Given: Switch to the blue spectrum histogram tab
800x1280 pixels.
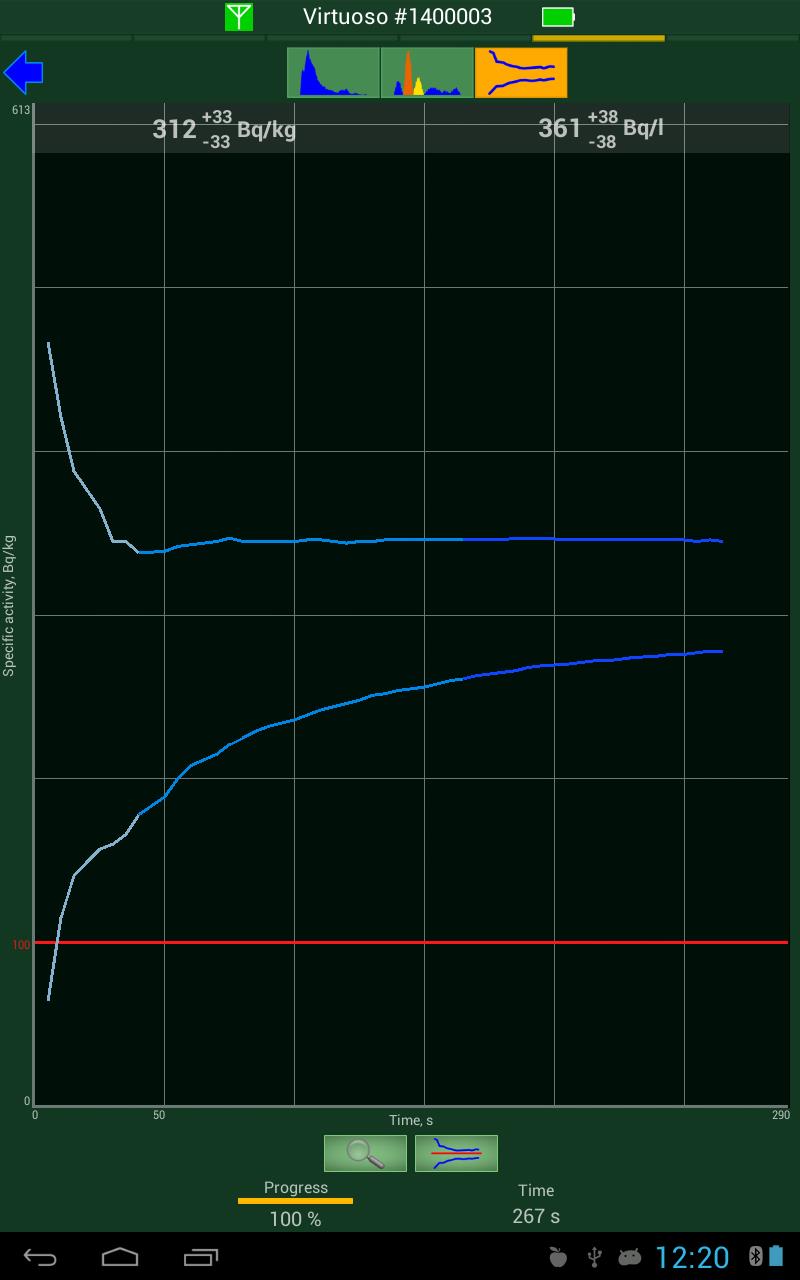Looking at the screenshot, I should [333, 73].
